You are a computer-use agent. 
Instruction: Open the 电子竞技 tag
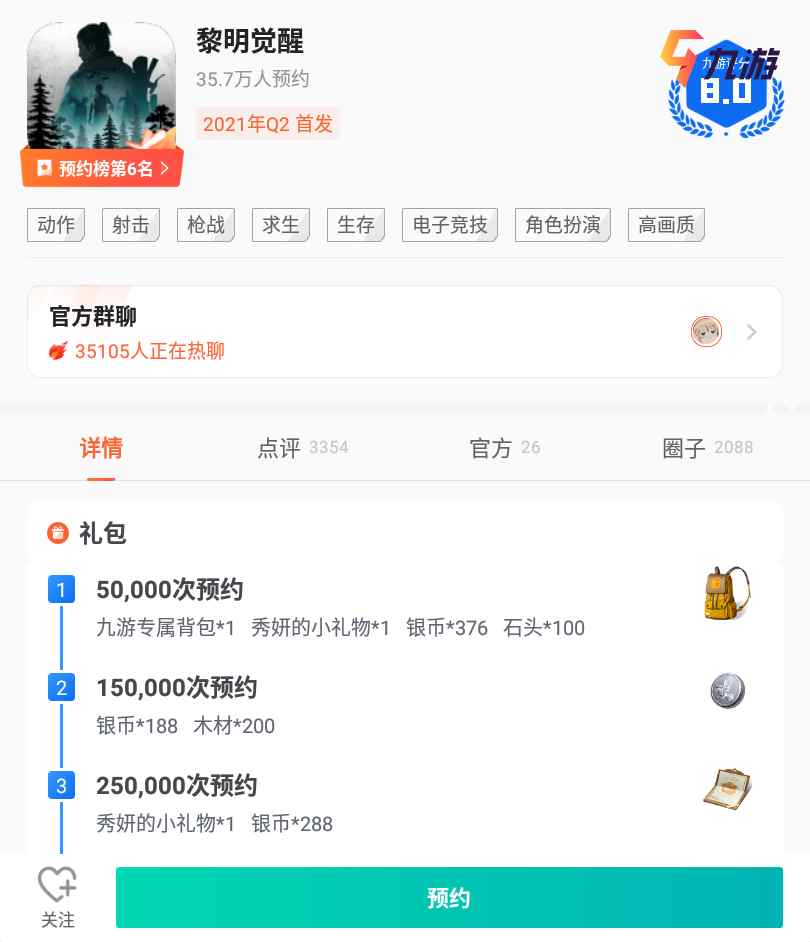click(x=450, y=225)
